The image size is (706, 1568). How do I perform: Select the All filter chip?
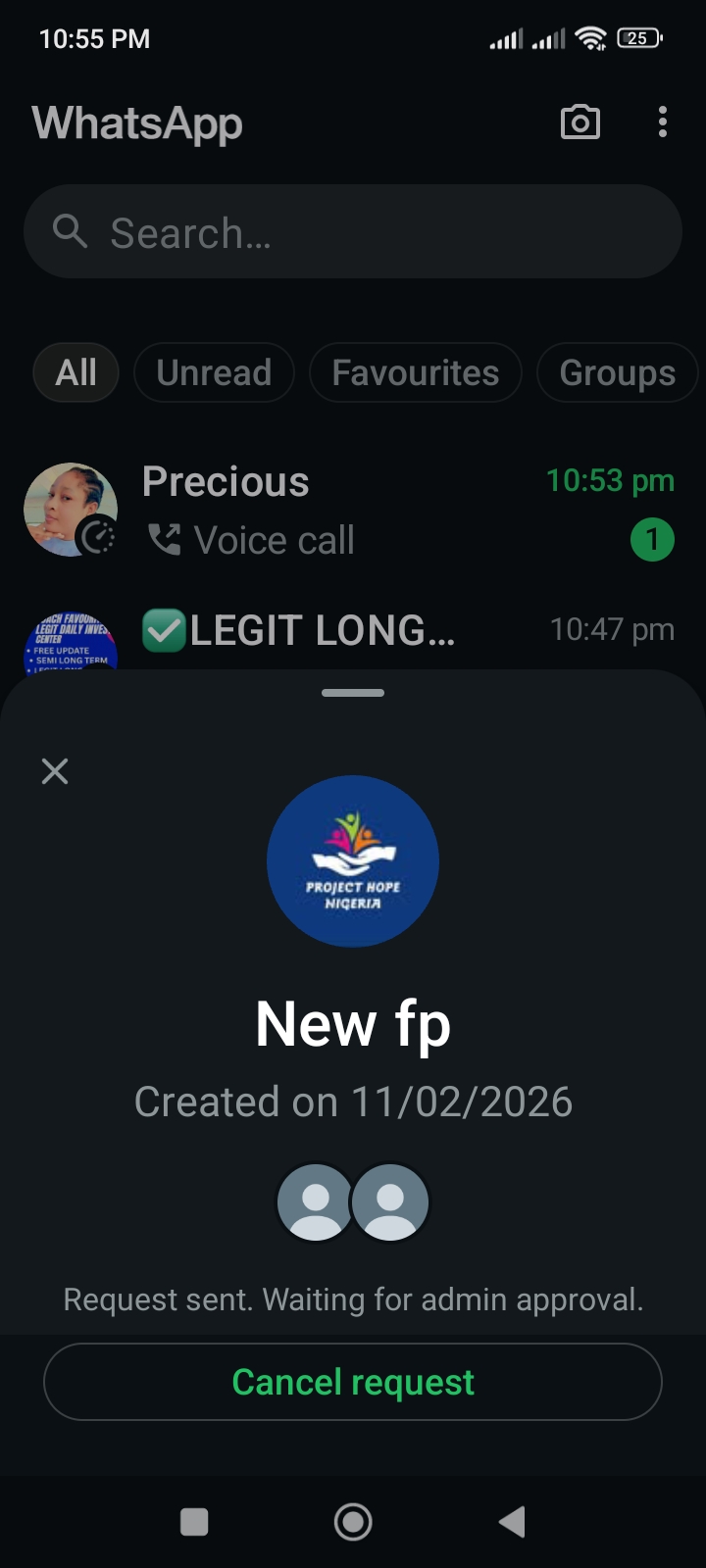[76, 373]
